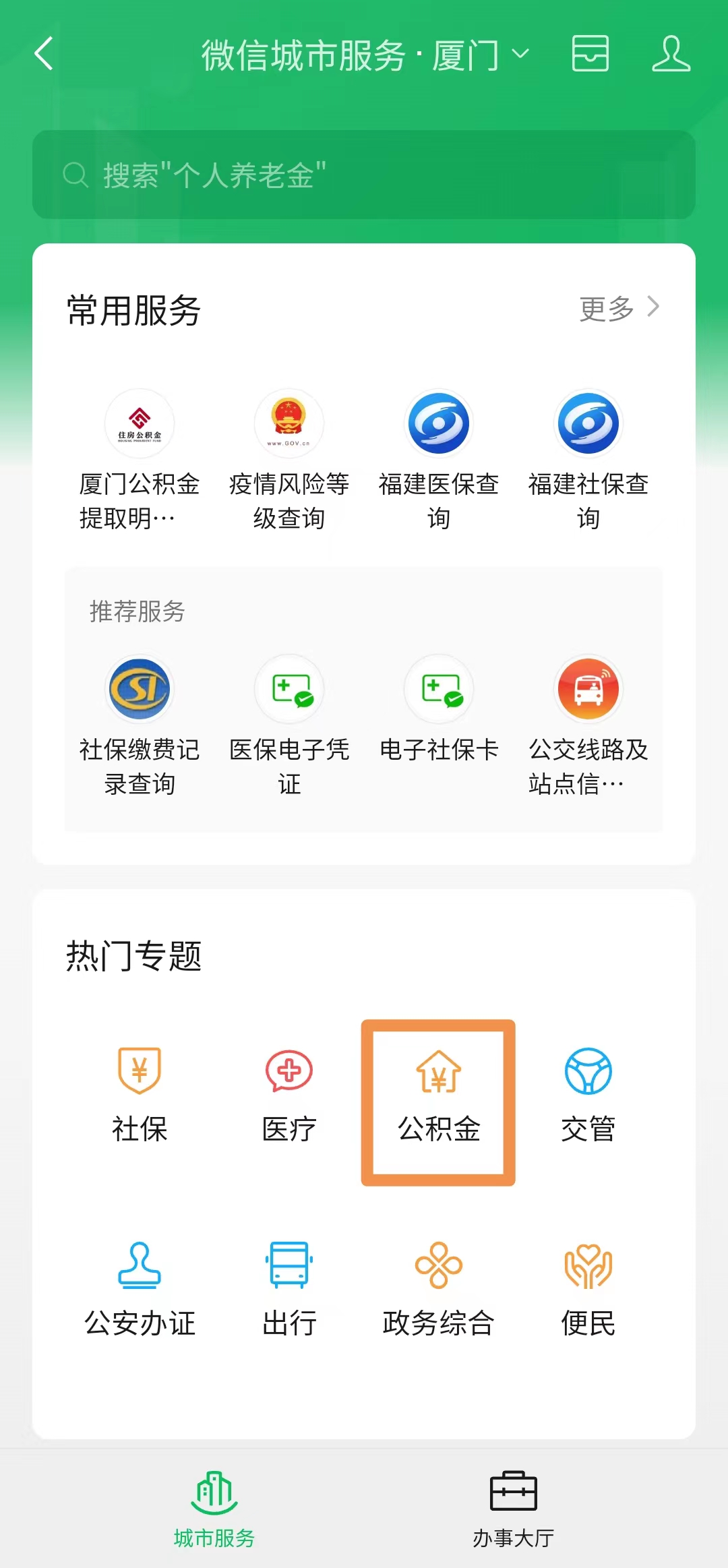Tap the search box for 个人养老金
Image resolution: width=728 pixels, height=1568 pixels.
364,175
